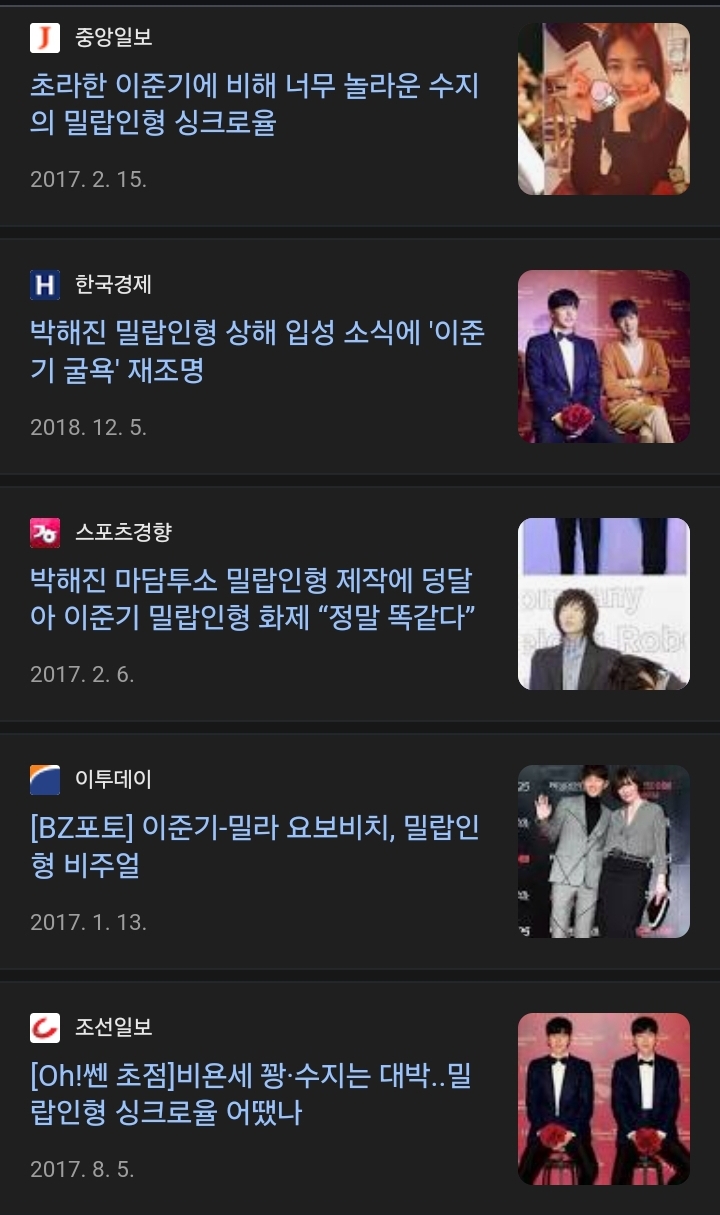Tap the photo next to the 이투데이 article
720x1215 pixels.
coord(603,851)
